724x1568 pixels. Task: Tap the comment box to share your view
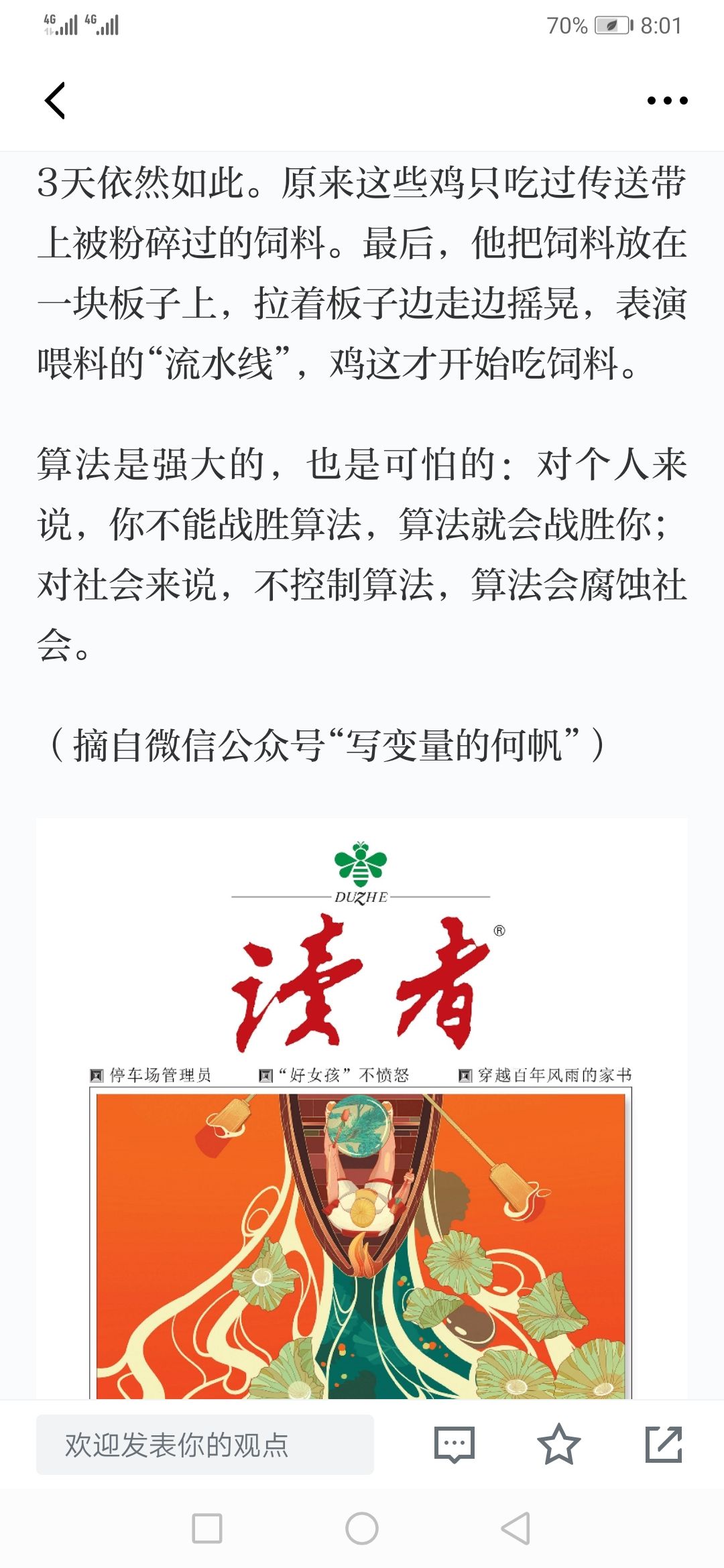click(x=205, y=1445)
